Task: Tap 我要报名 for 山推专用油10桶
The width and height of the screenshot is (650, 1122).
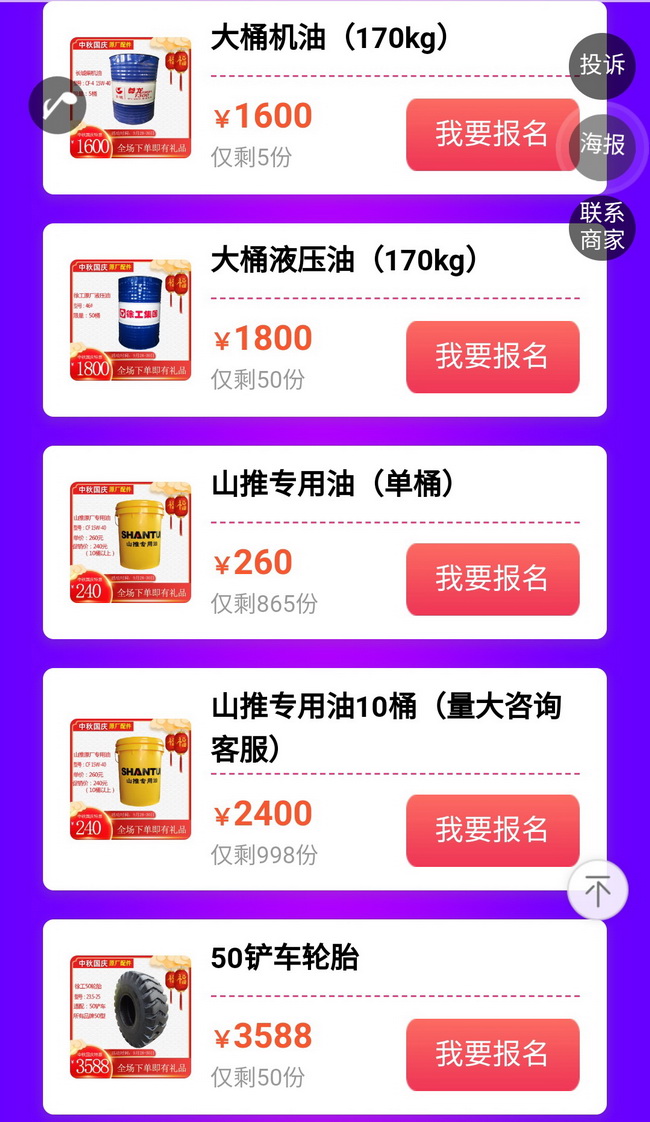Action: (492, 830)
